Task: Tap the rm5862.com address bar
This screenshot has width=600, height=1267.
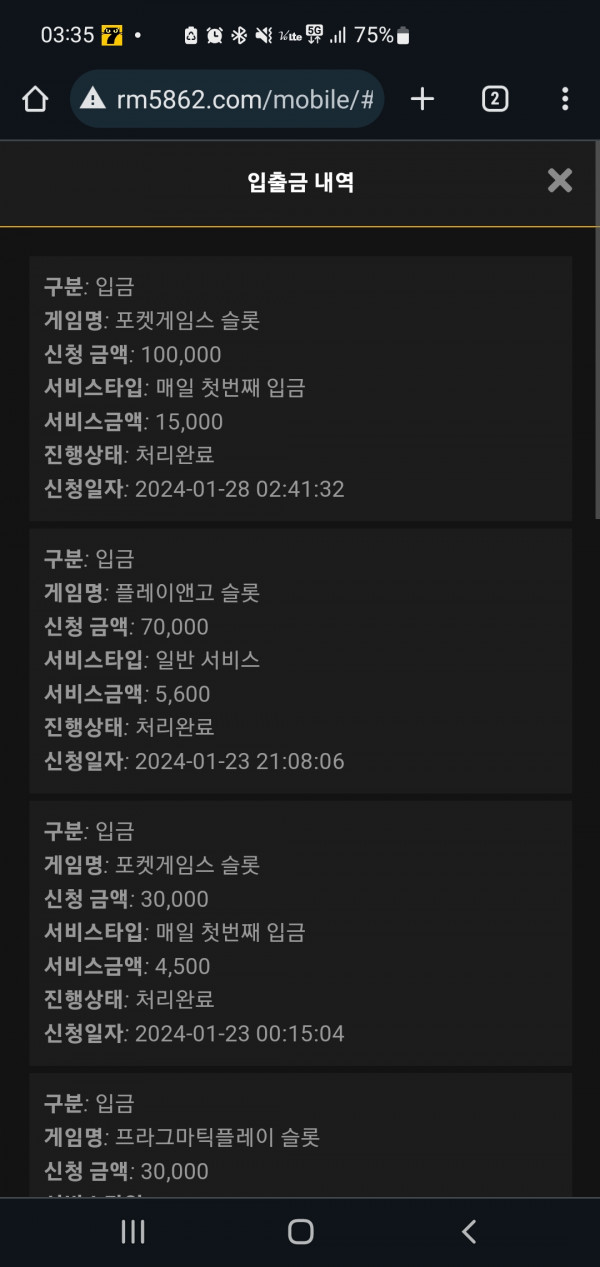Action: click(x=227, y=98)
